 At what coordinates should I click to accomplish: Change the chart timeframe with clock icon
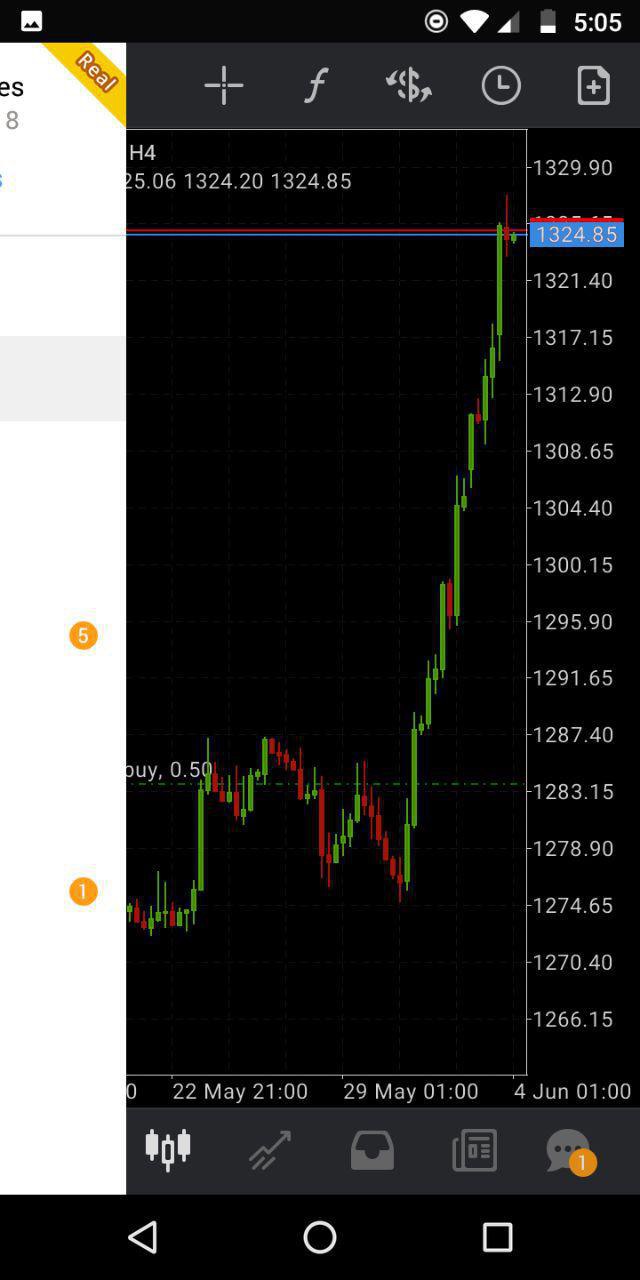[501, 86]
